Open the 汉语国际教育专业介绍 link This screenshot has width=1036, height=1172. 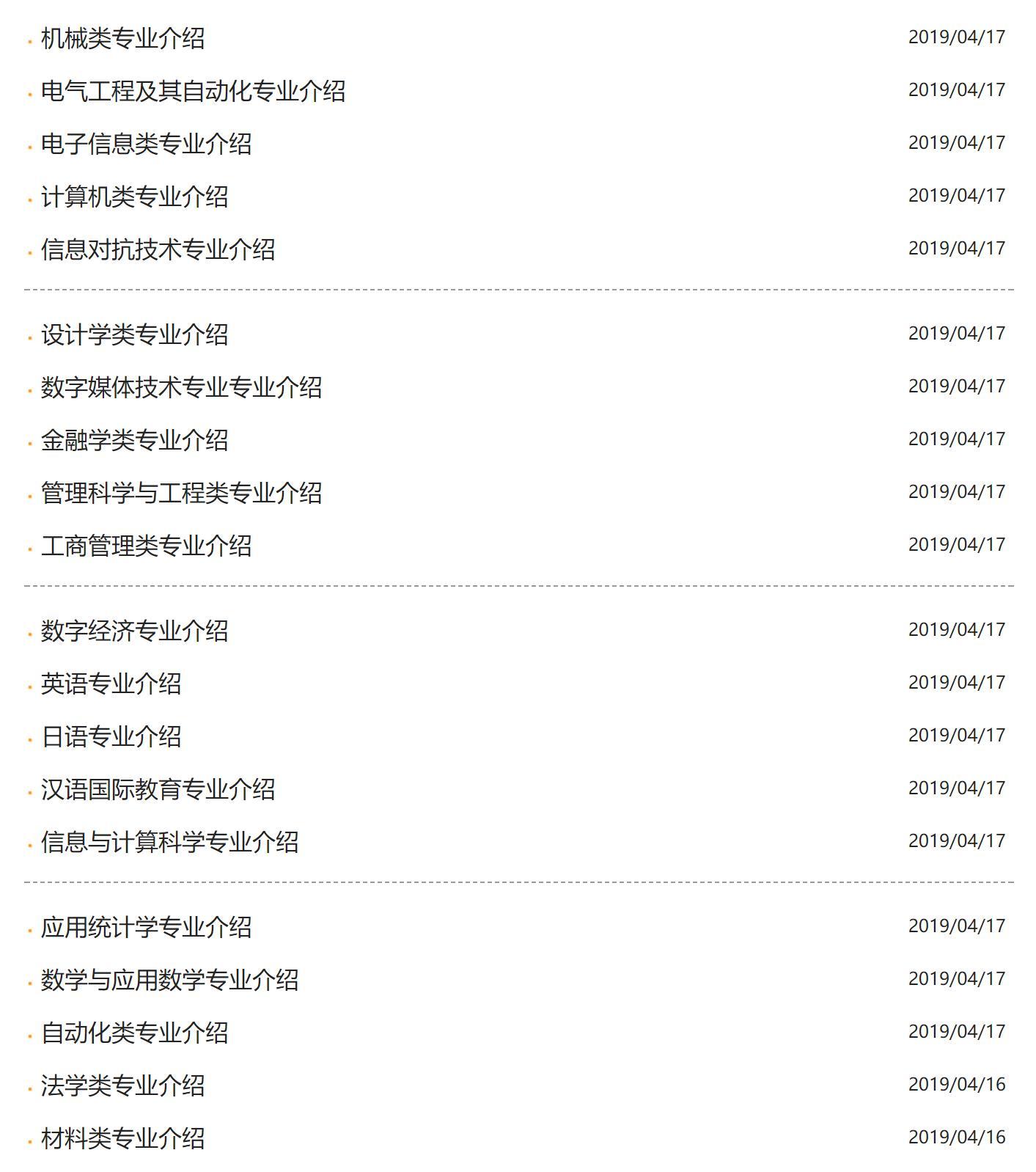[158, 787]
